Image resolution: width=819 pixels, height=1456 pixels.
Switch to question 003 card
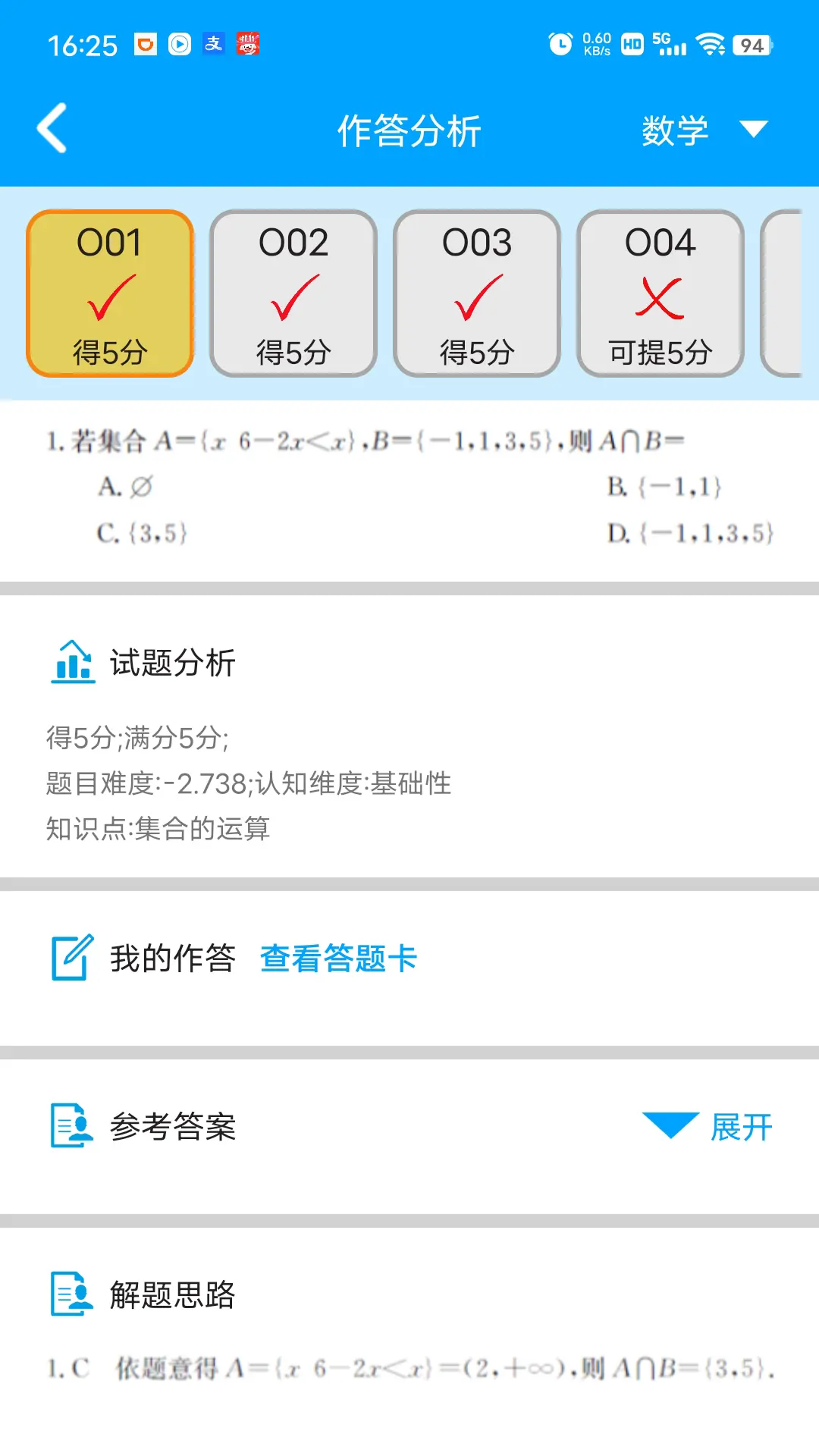tap(477, 294)
